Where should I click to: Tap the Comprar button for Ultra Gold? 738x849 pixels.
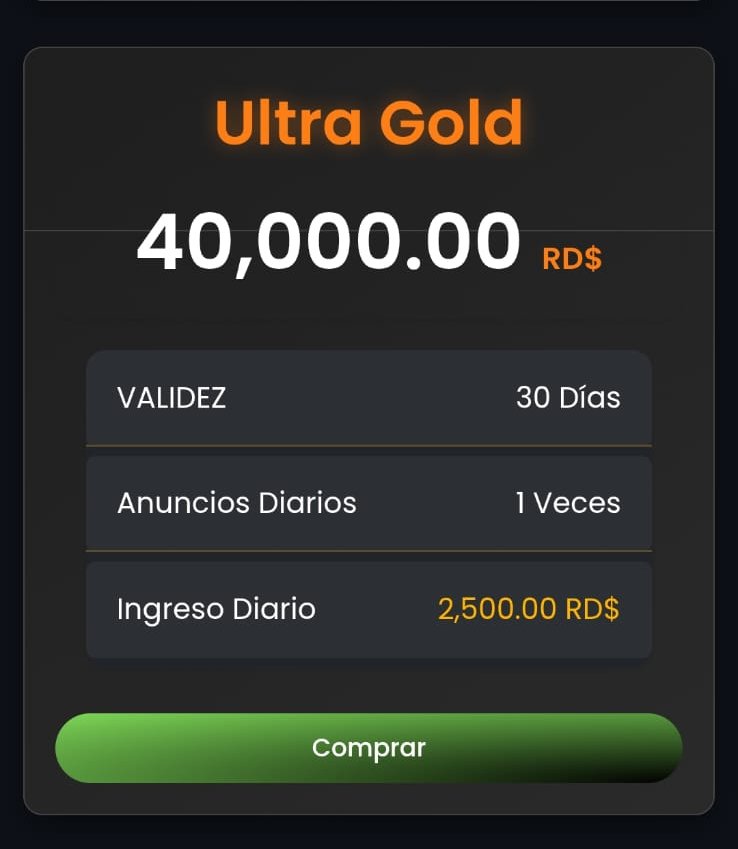[368, 748]
